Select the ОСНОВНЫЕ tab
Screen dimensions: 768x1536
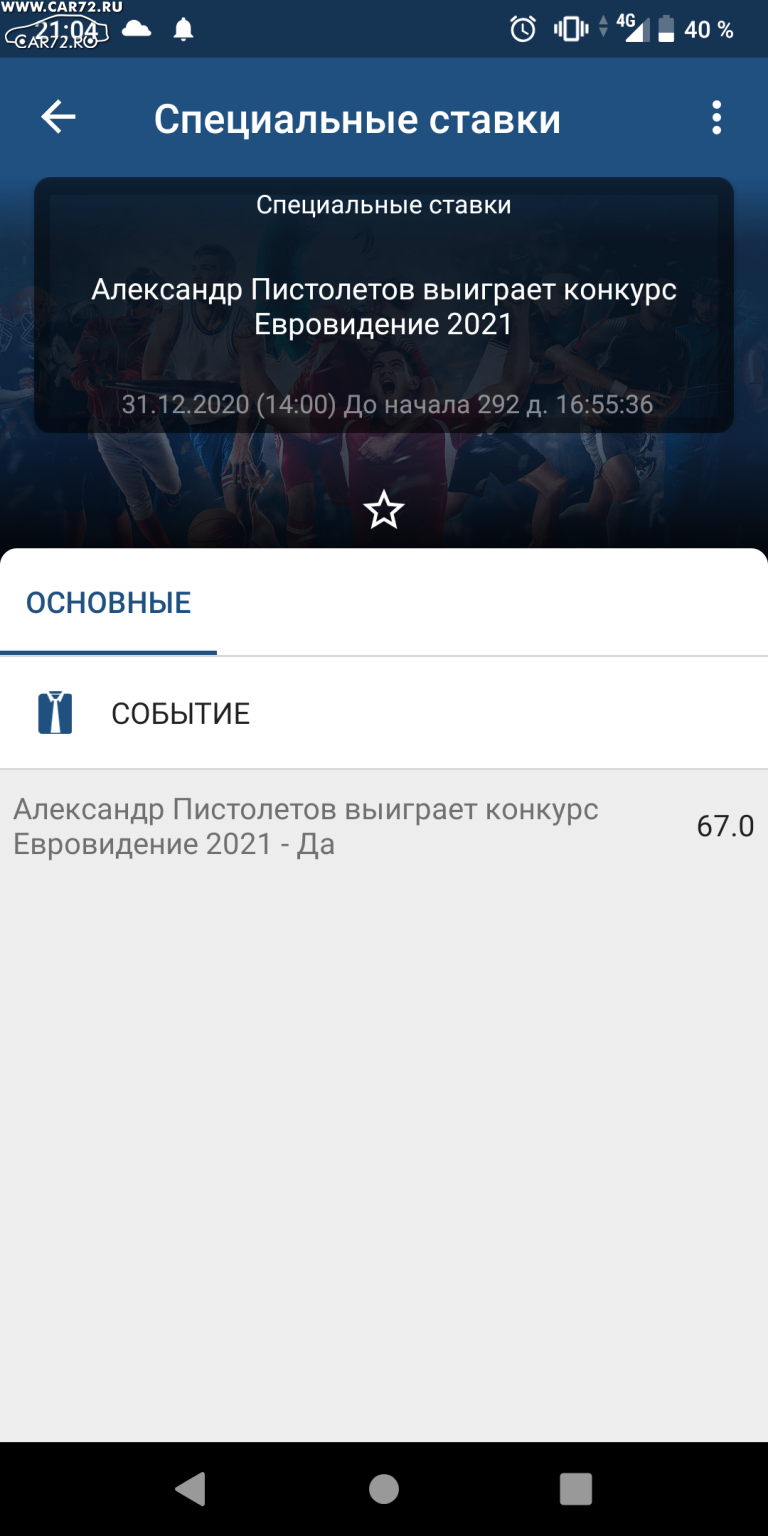point(108,603)
